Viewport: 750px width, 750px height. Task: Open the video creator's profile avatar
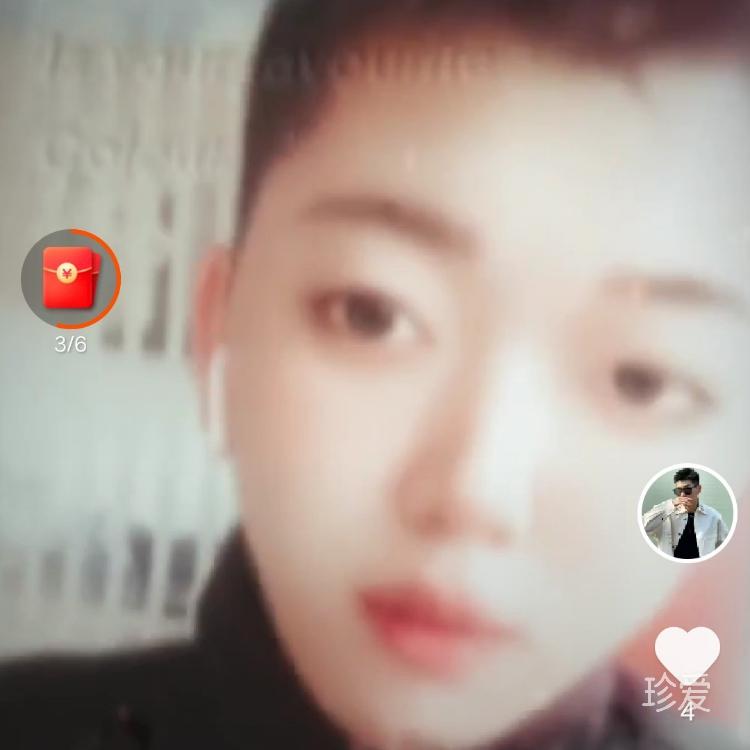687,513
